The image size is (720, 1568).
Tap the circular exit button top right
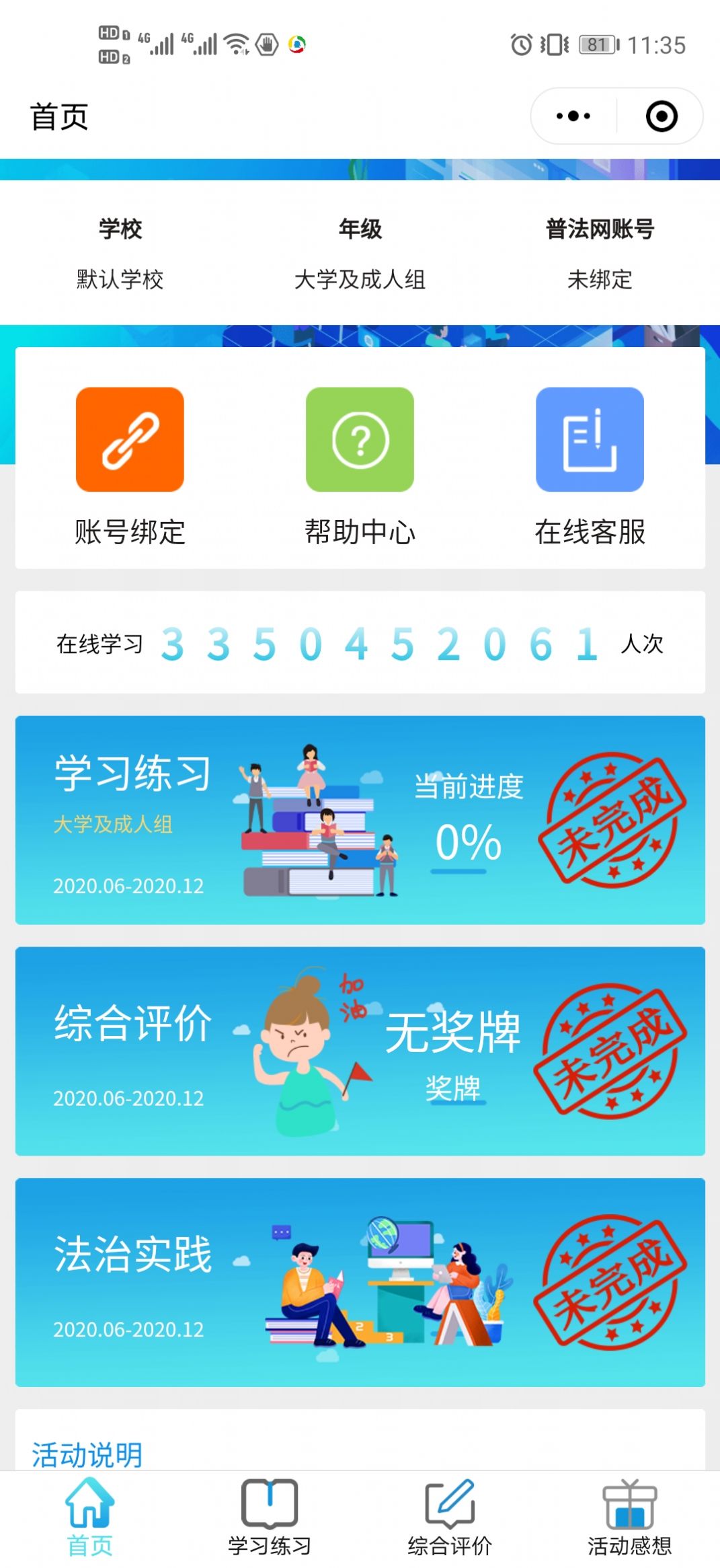tap(661, 116)
